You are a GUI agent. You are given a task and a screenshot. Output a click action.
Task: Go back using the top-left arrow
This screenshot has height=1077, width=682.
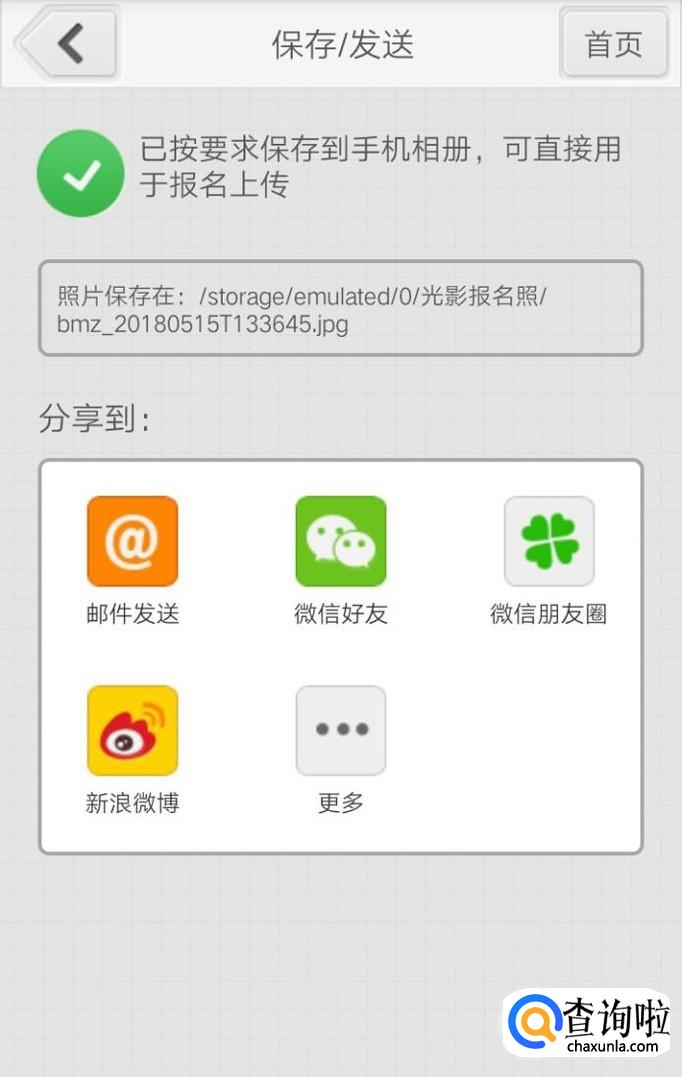[x=67, y=44]
